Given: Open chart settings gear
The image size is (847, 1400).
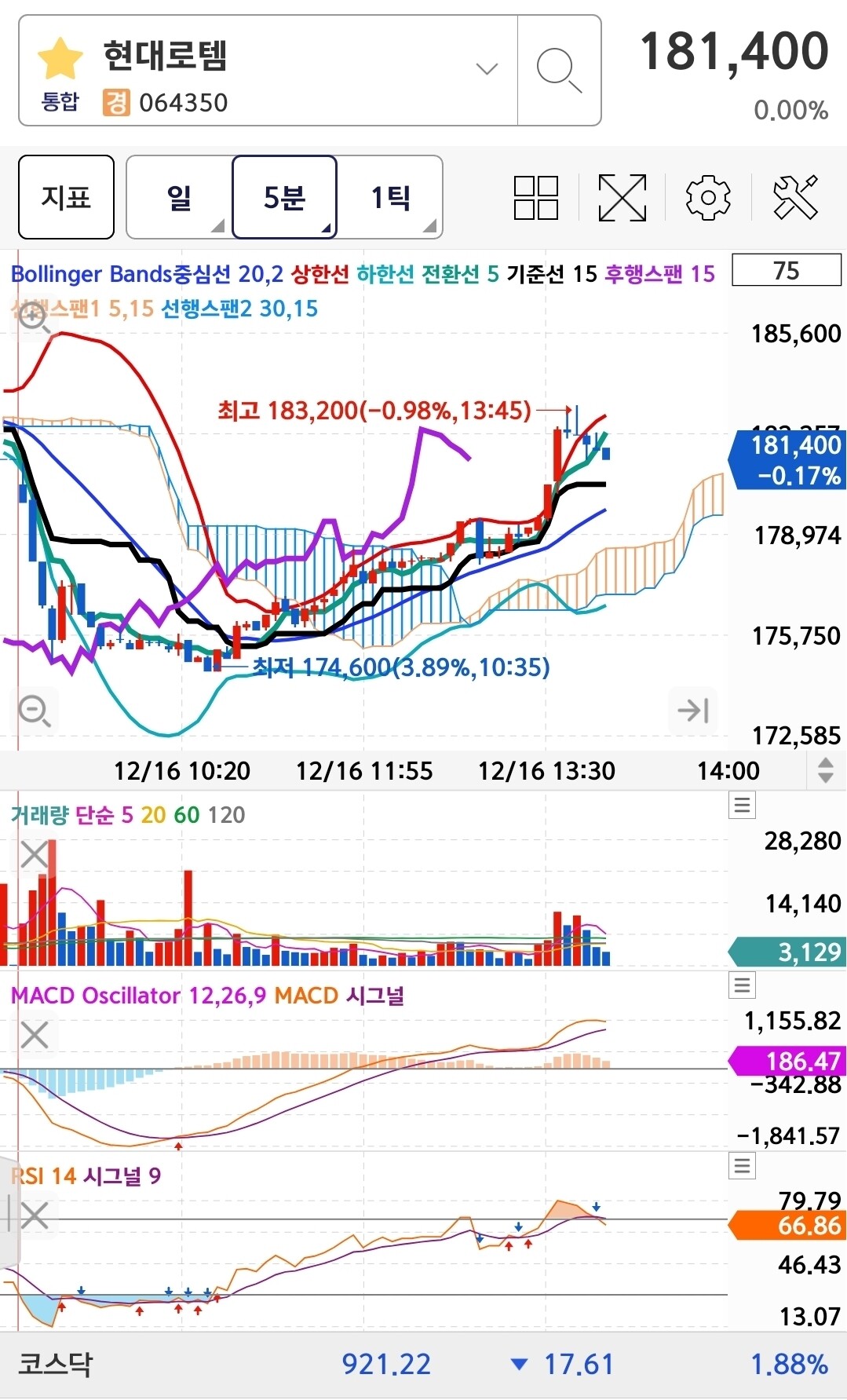Looking at the screenshot, I should point(708,197).
